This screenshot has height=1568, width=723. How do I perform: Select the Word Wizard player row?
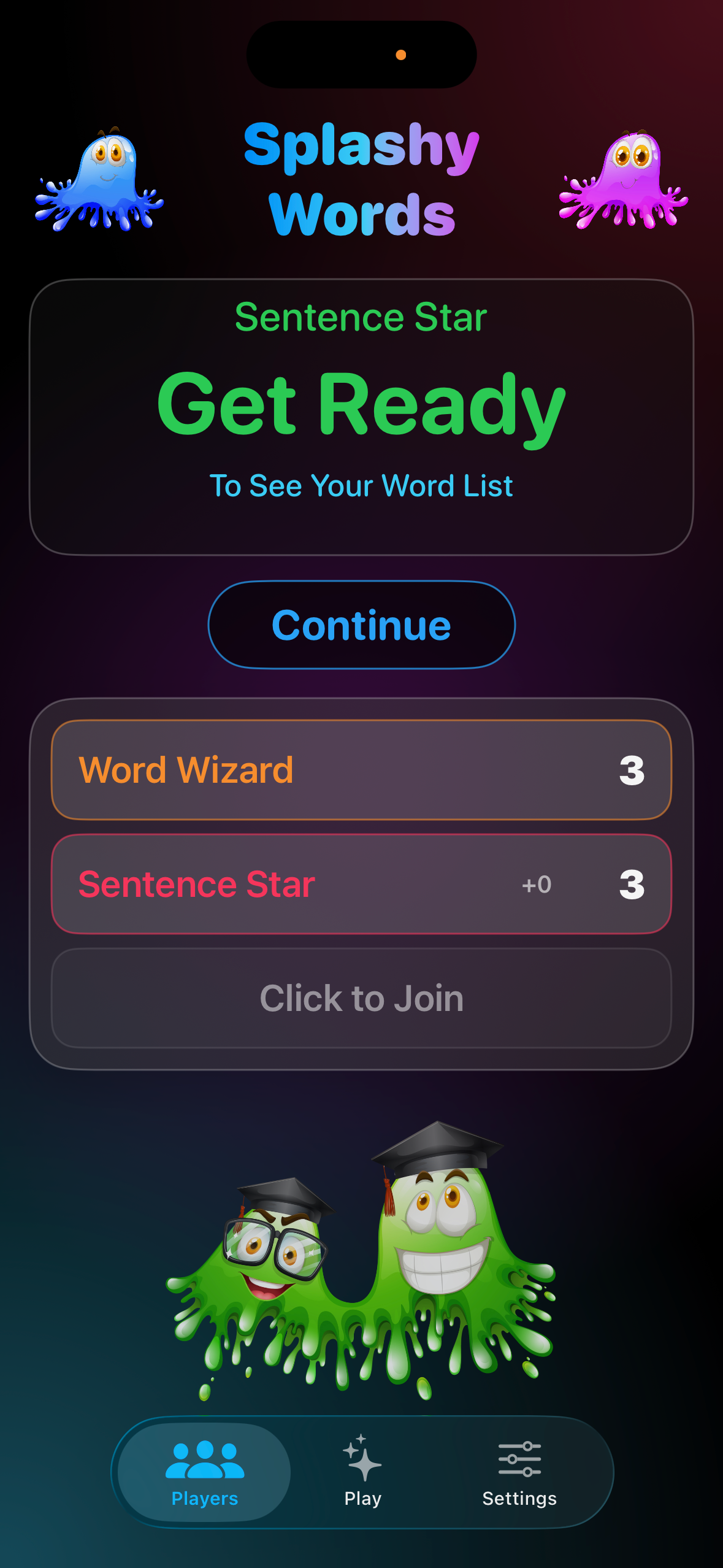(x=361, y=770)
